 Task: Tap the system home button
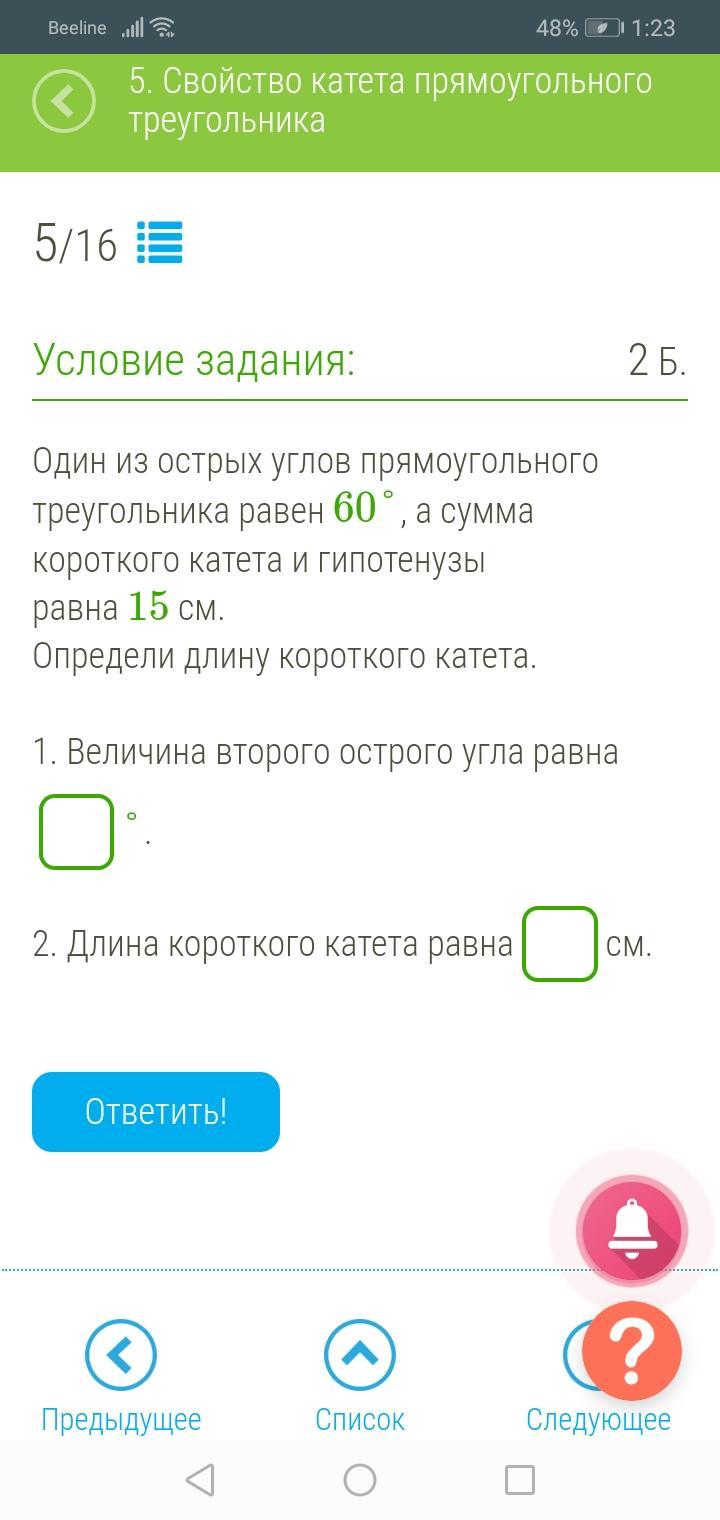coord(360,1480)
